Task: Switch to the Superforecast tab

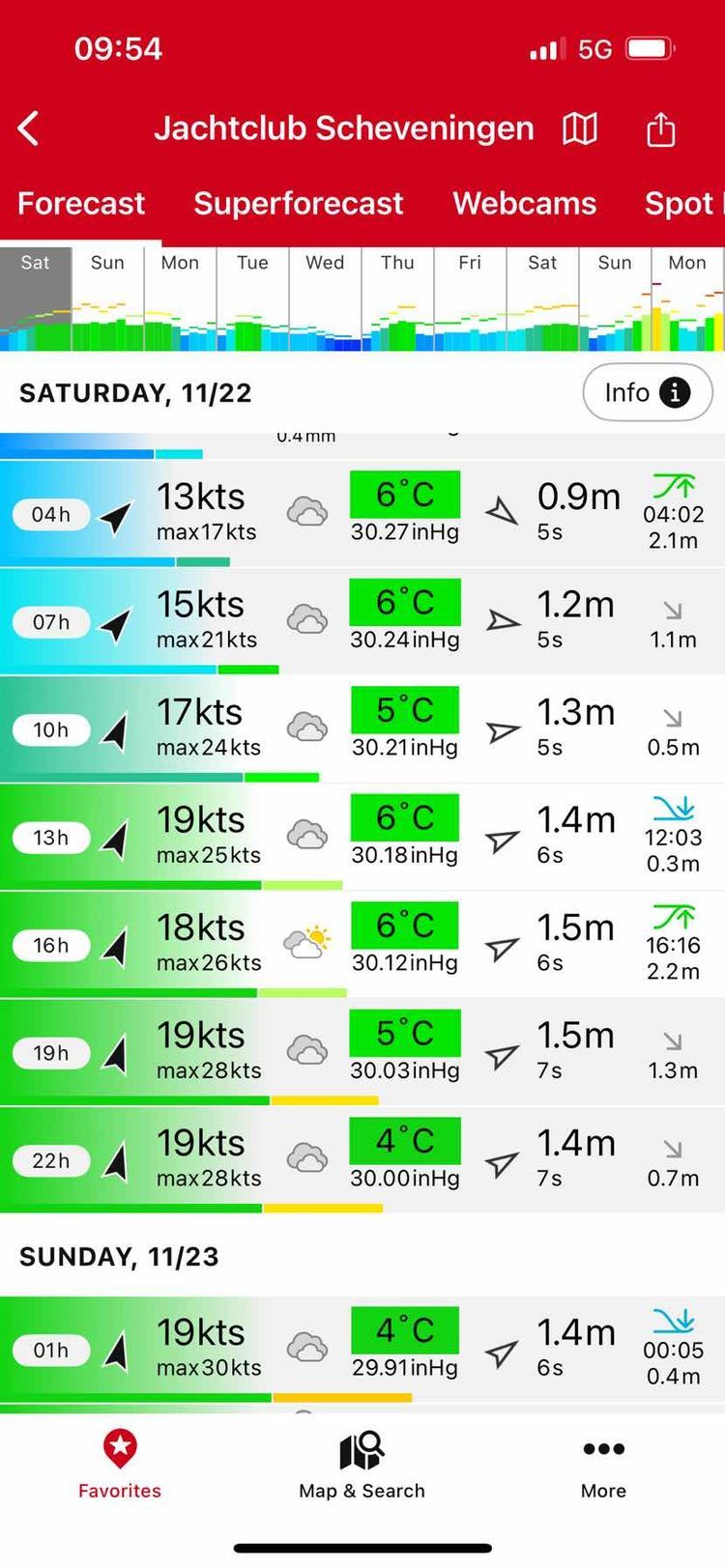Action: [x=298, y=204]
